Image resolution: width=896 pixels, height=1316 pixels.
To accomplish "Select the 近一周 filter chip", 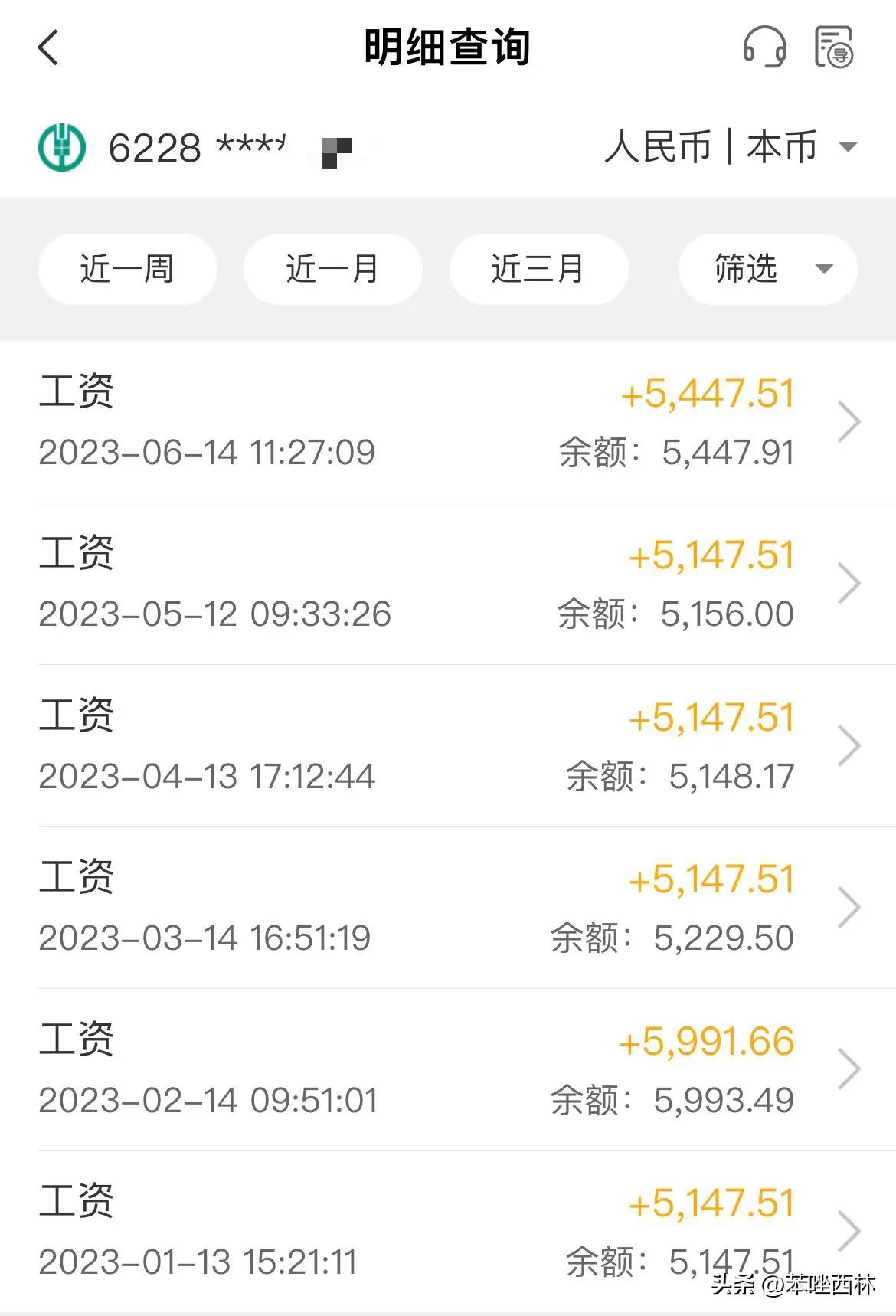I will [x=127, y=269].
